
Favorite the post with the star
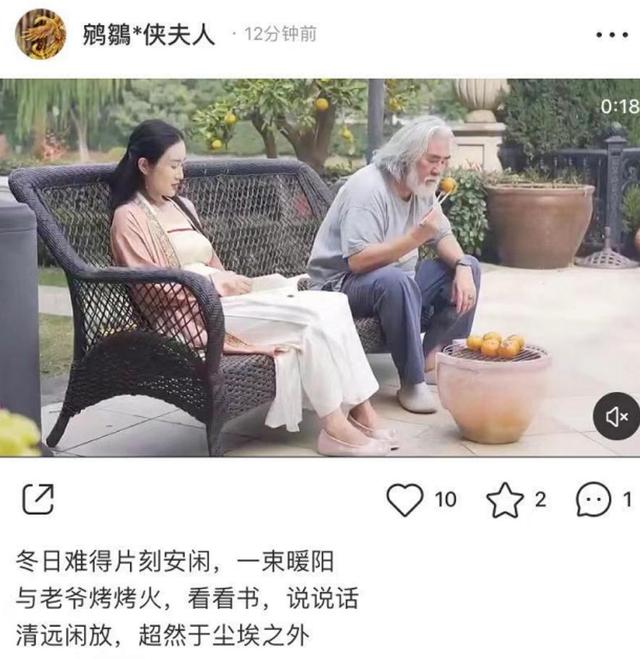pos(505,500)
